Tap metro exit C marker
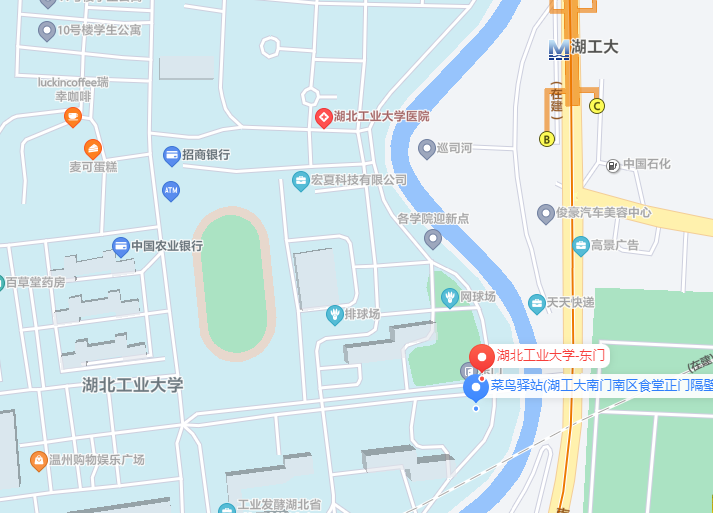The image size is (713, 513). (597, 106)
